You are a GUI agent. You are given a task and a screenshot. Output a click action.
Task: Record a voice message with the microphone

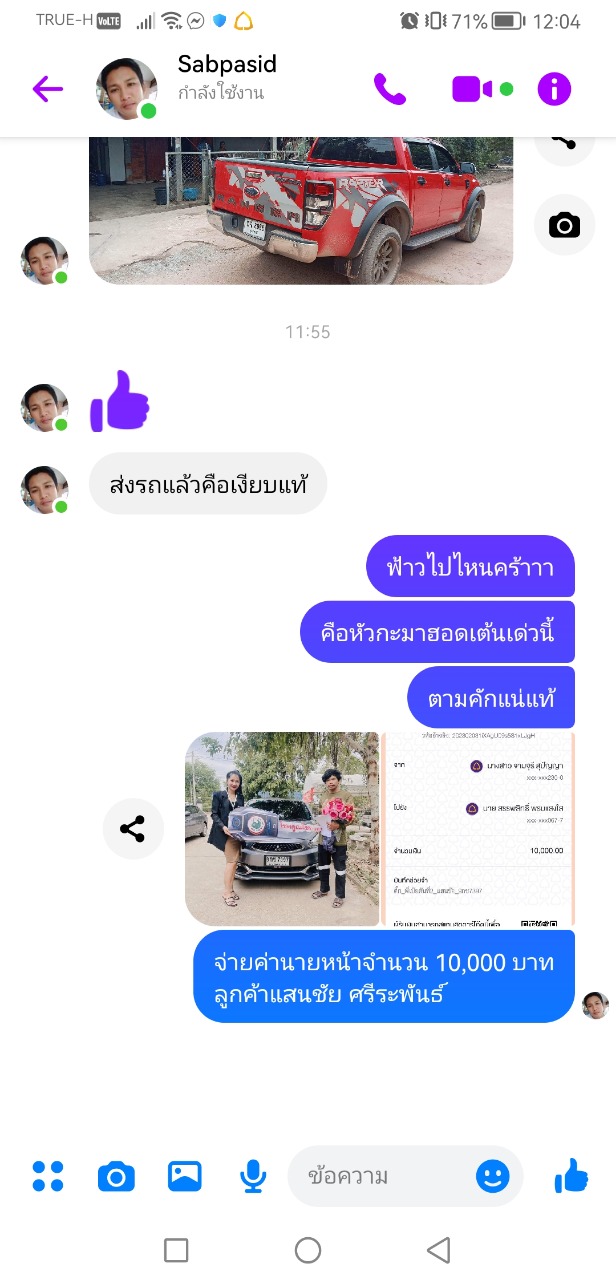[x=254, y=1176]
